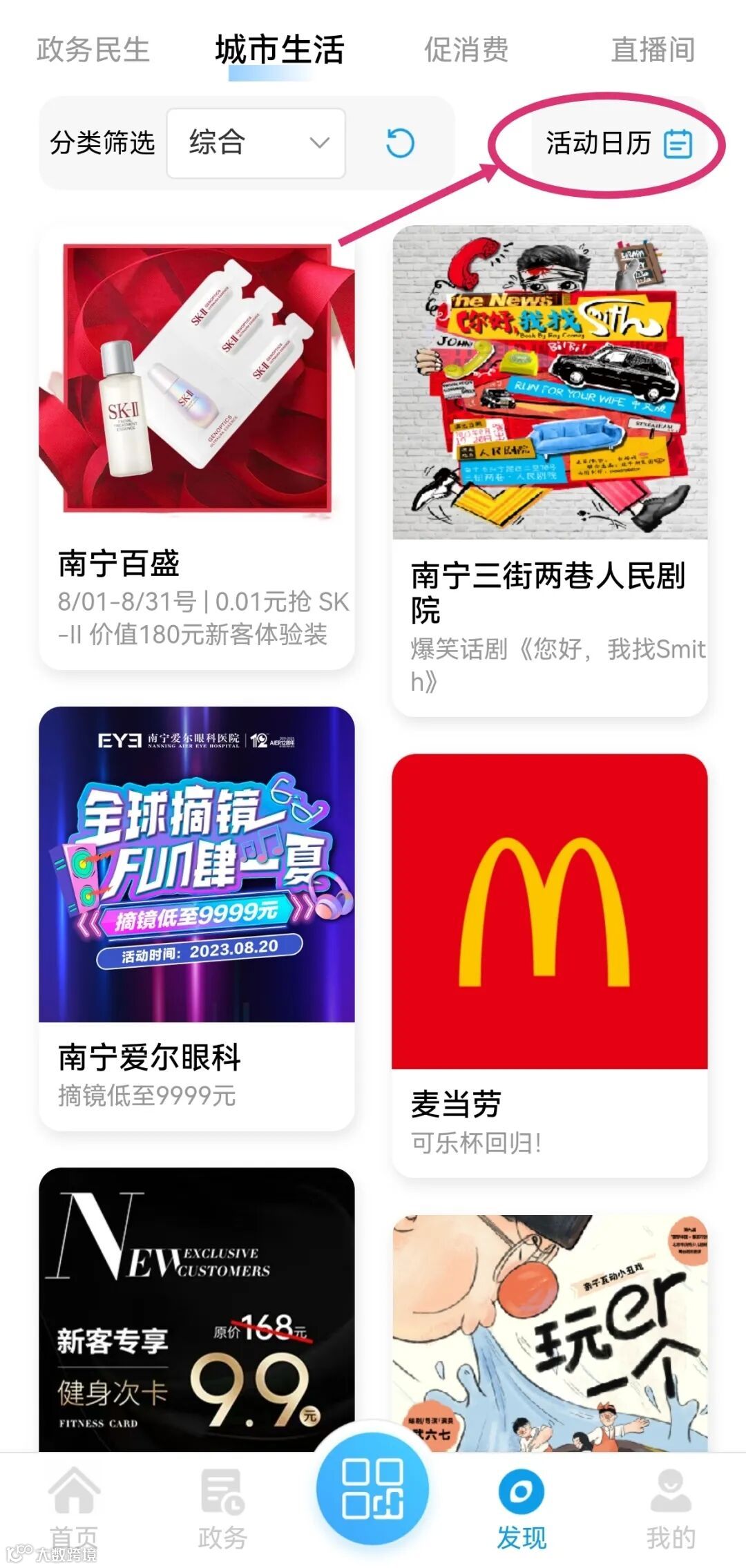View the 南宁三街两巷人民剧院 play card
This screenshot has height=1568, width=746.
pyautogui.click(x=550, y=470)
